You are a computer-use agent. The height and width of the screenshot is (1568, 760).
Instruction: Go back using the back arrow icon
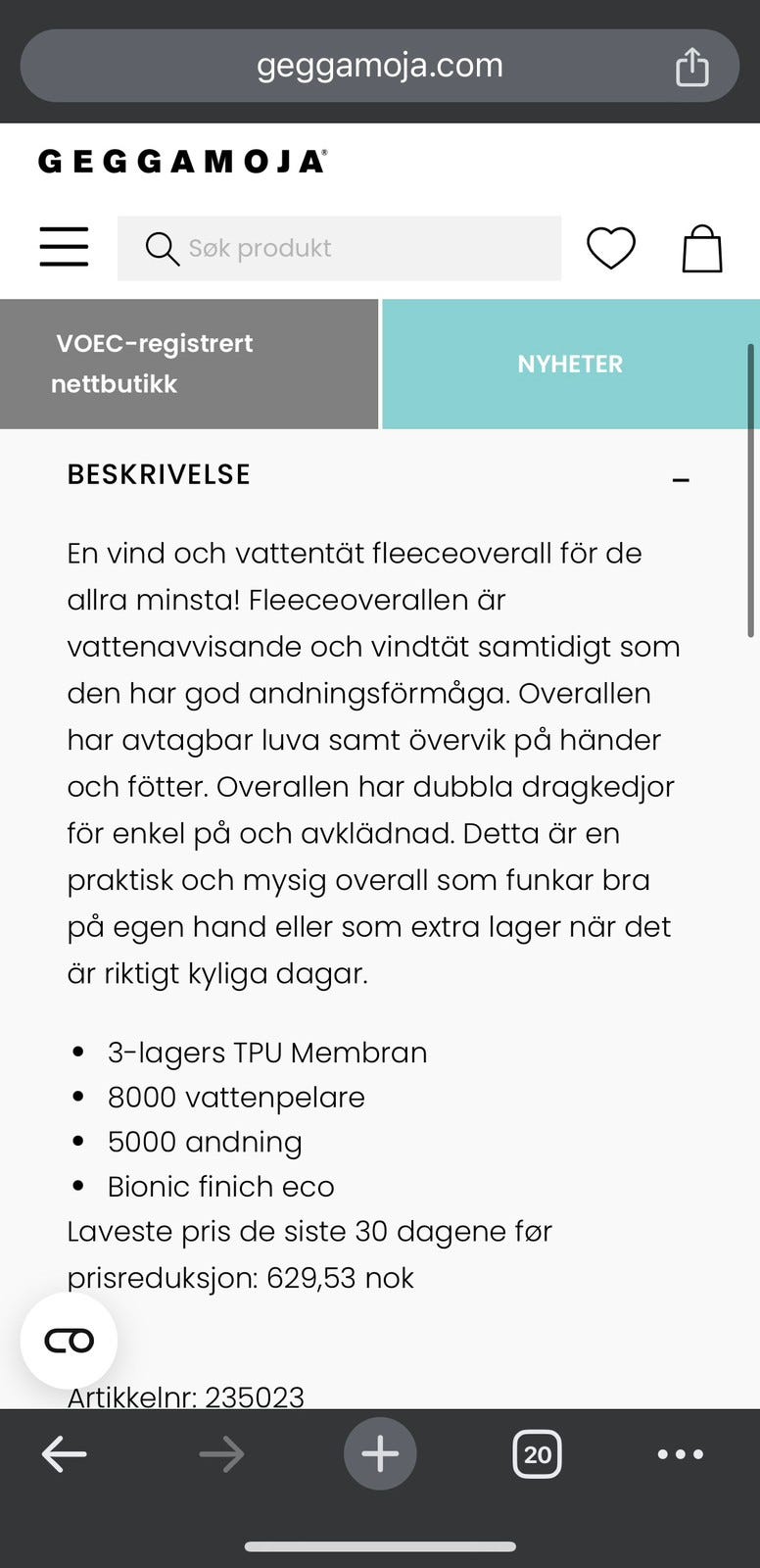click(x=65, y=1453)
